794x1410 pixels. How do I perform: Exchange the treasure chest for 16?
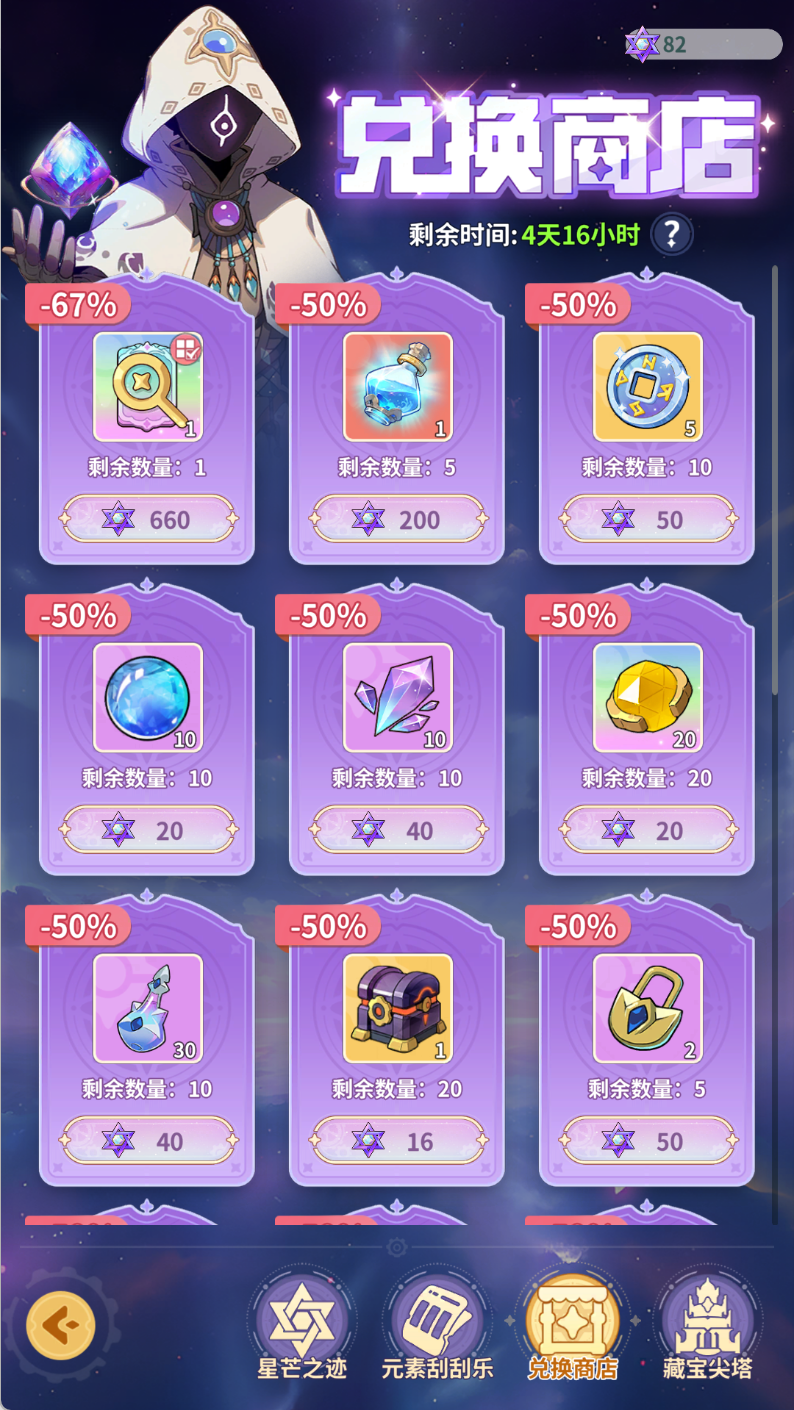tap(398, 1141)
